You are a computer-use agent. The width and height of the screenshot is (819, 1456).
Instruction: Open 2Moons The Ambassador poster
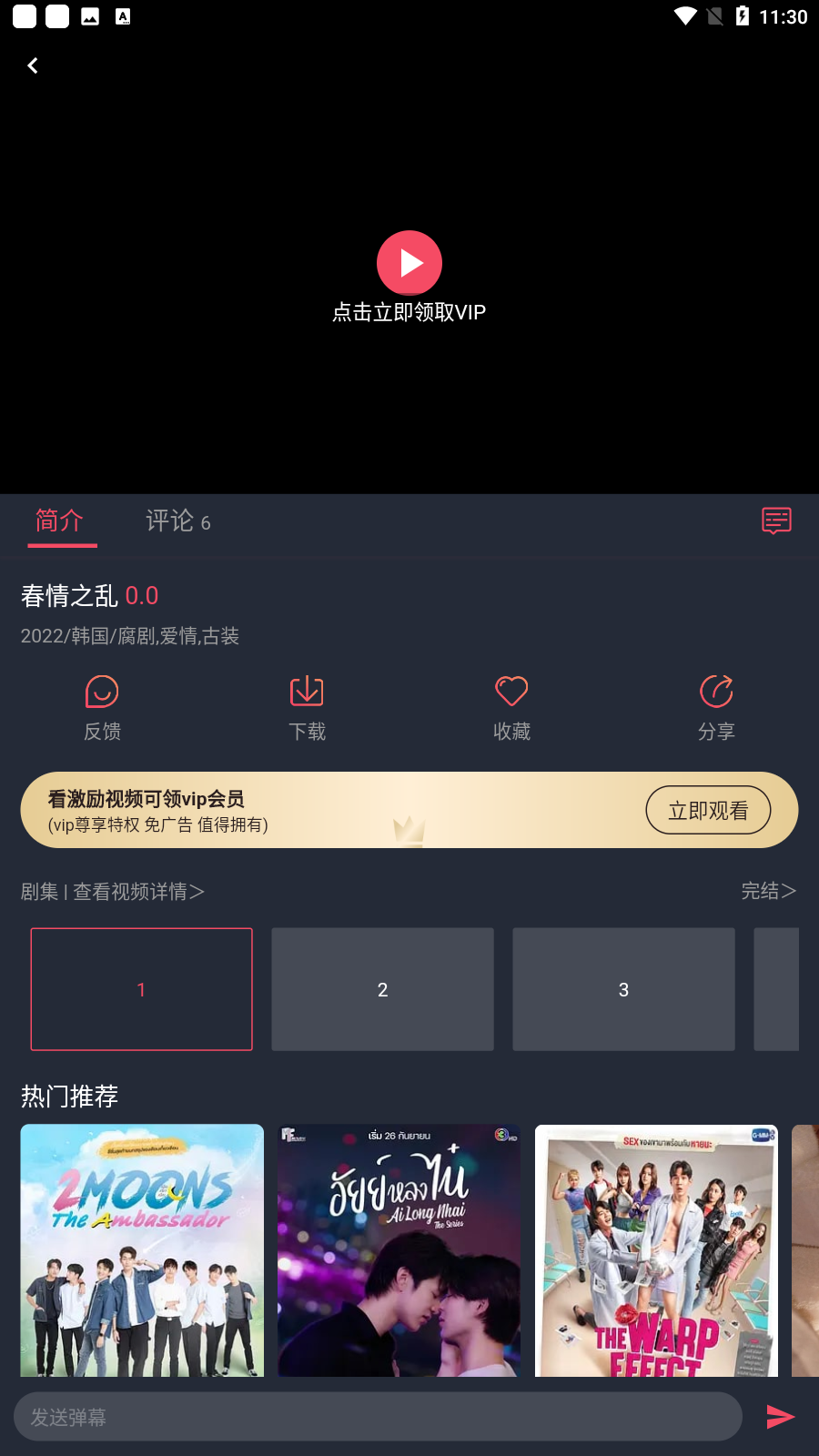142,1250
